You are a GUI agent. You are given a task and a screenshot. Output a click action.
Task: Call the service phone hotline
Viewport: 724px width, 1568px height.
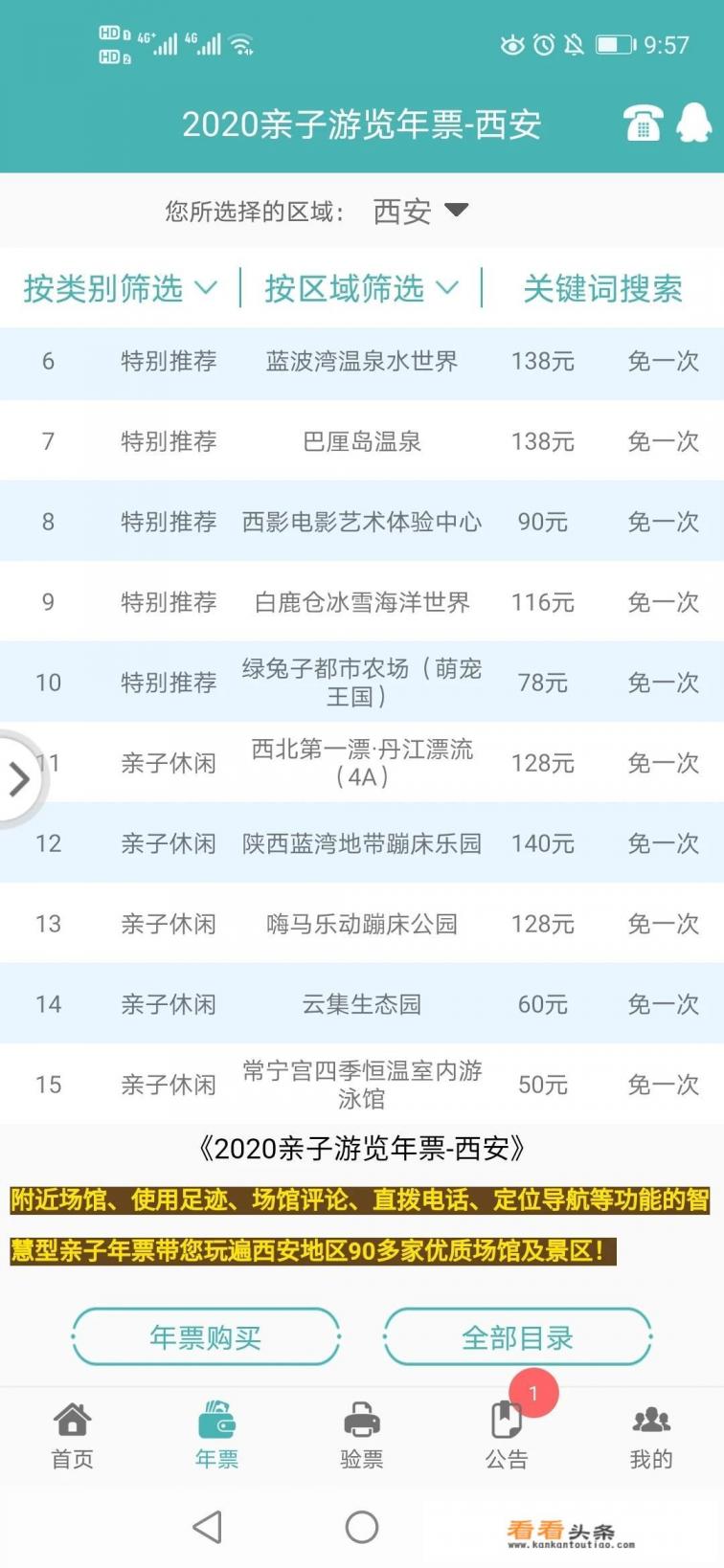point(642,123)
